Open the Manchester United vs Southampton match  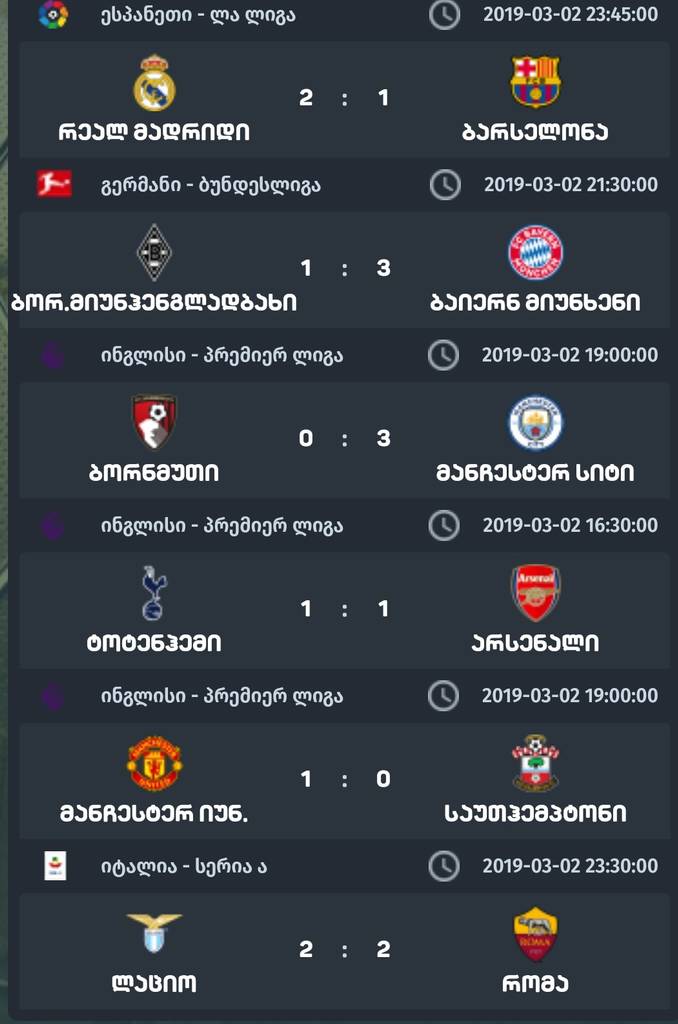point(344,780)
